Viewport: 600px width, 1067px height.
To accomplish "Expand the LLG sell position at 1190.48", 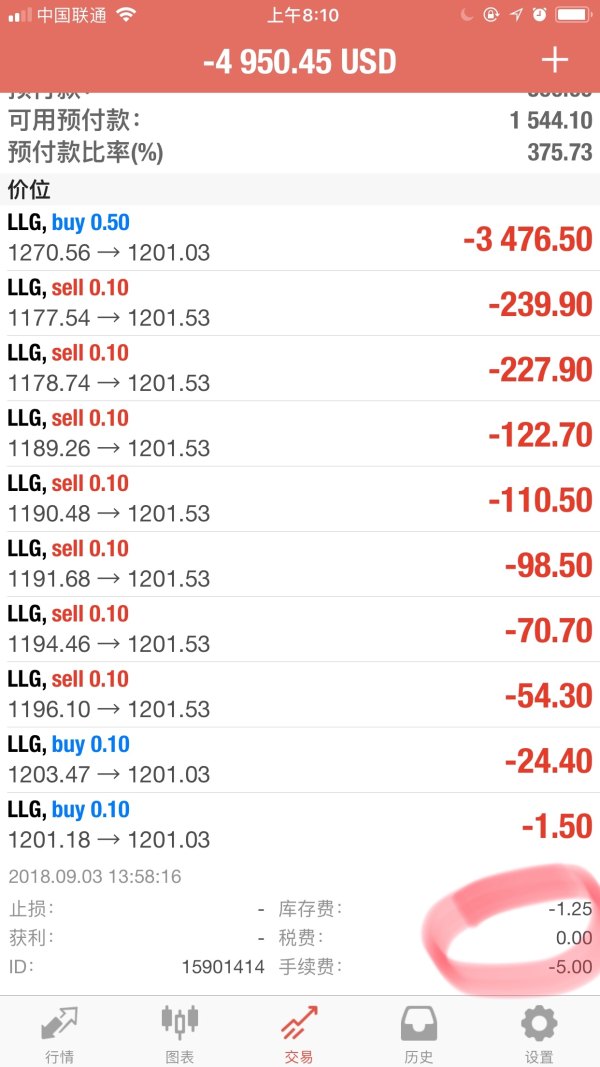I will 300,499.
